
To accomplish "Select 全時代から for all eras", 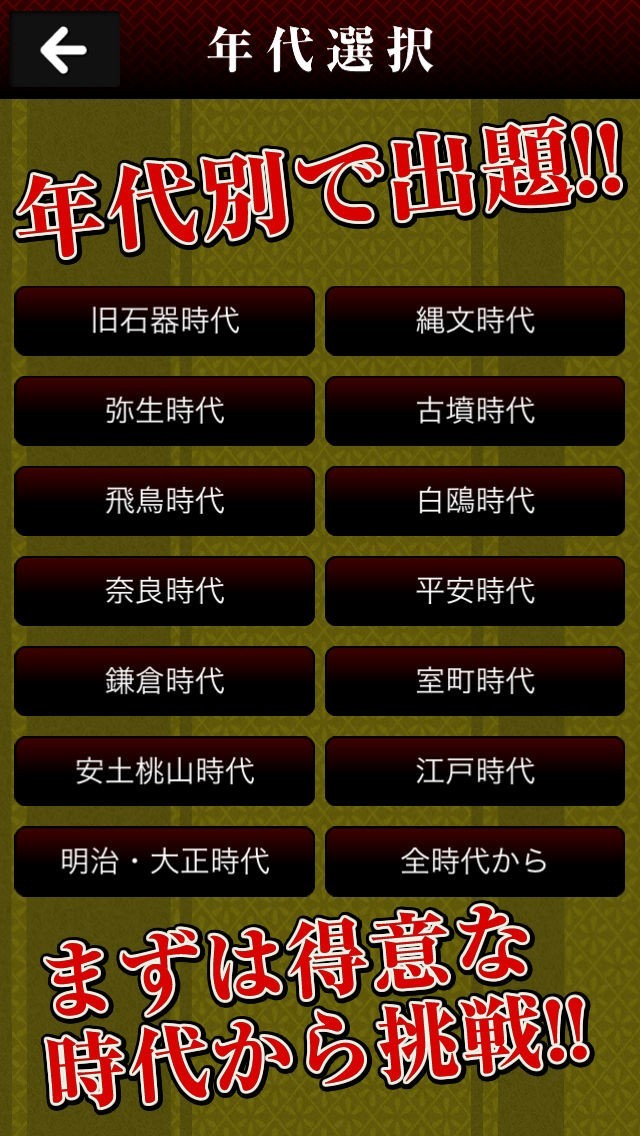I will tap(475, 861).
